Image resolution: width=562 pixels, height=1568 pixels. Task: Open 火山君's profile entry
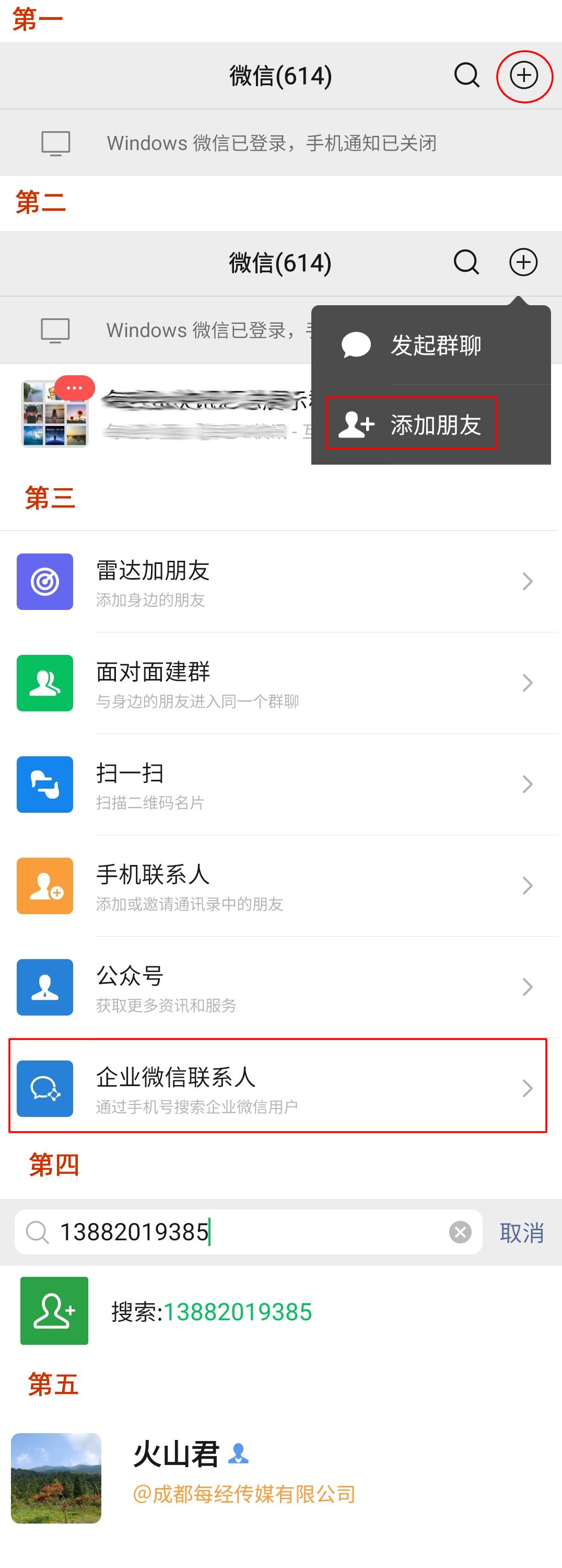click(177, 1455)
